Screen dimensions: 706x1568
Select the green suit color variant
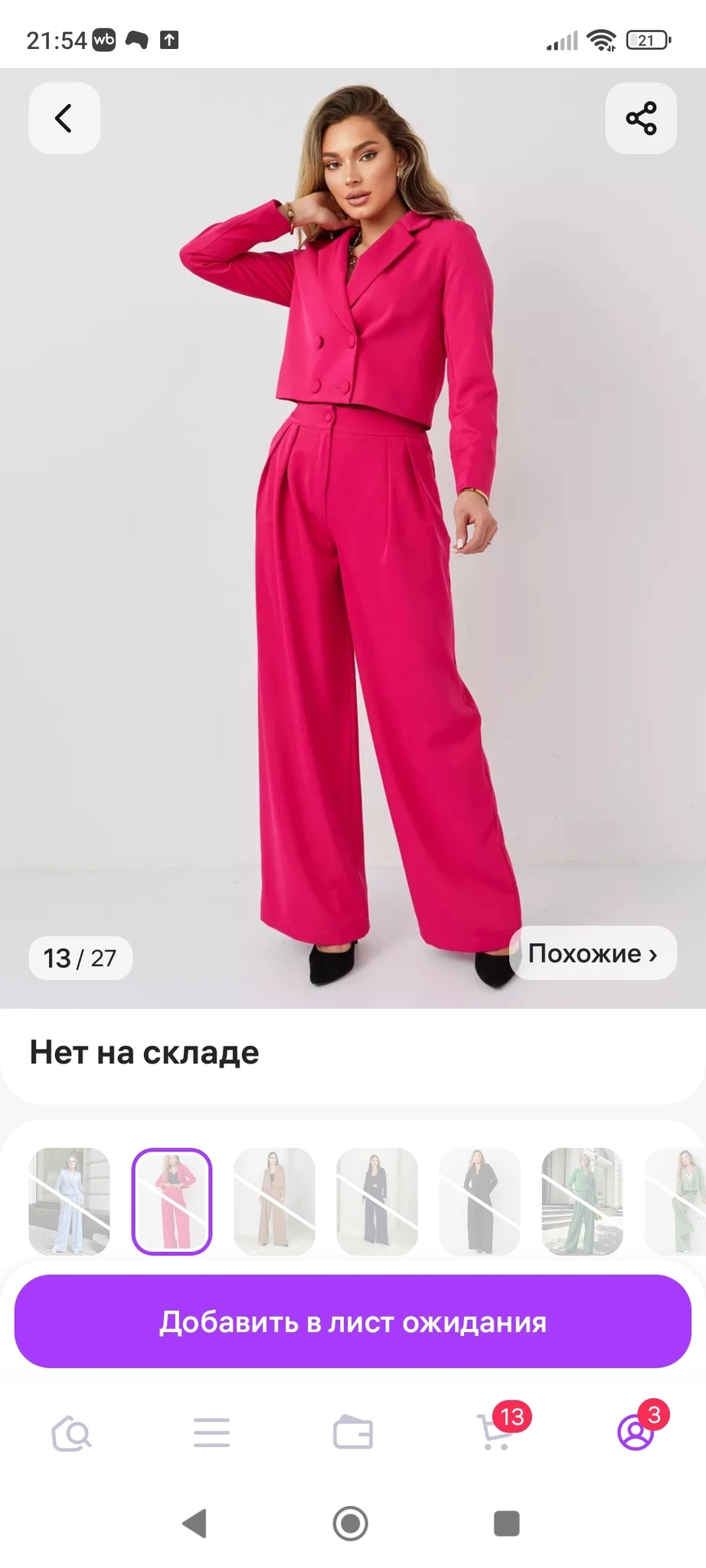582,1200
